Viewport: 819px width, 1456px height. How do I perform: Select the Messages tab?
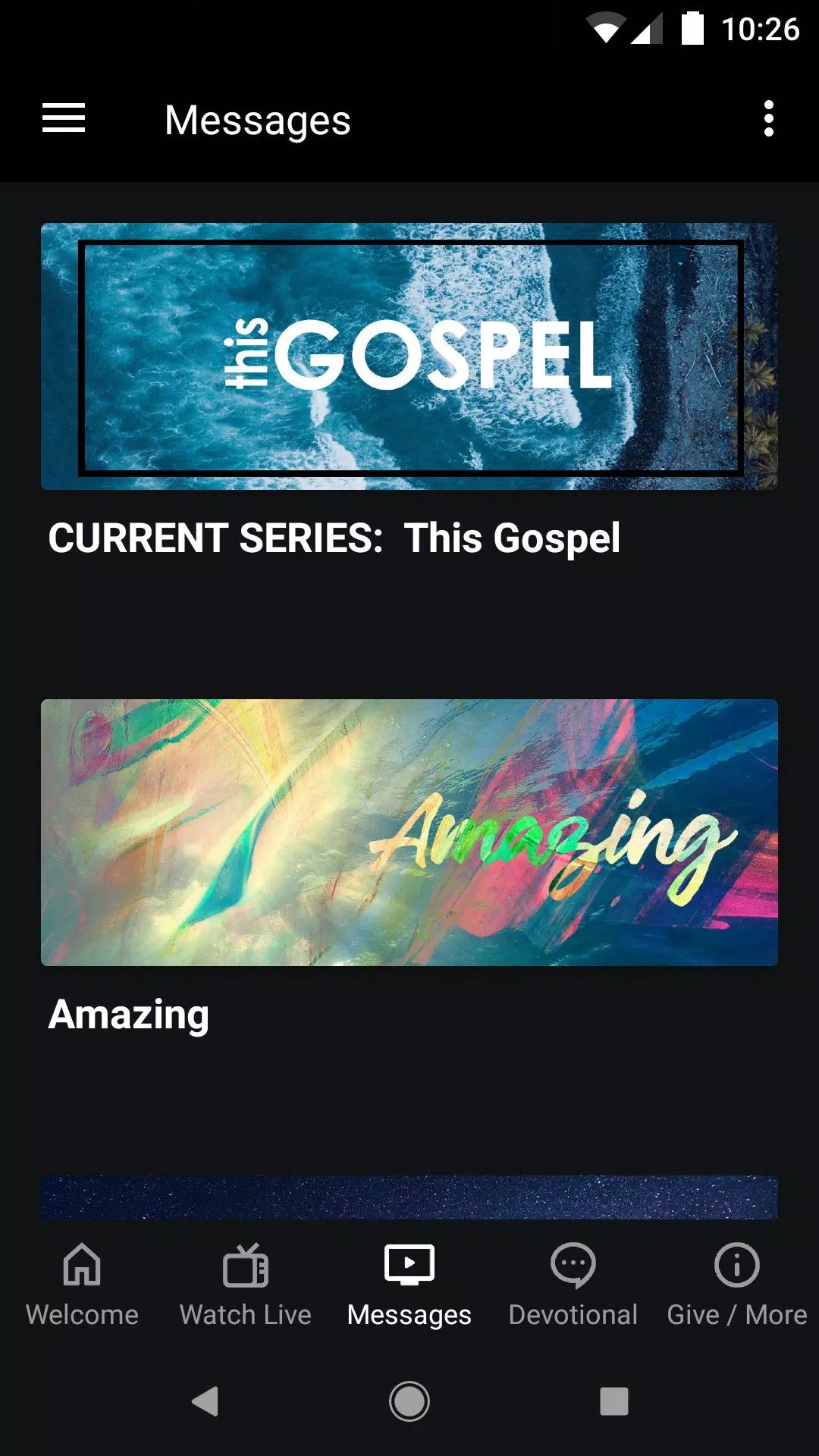click(x=409, y=1285)
